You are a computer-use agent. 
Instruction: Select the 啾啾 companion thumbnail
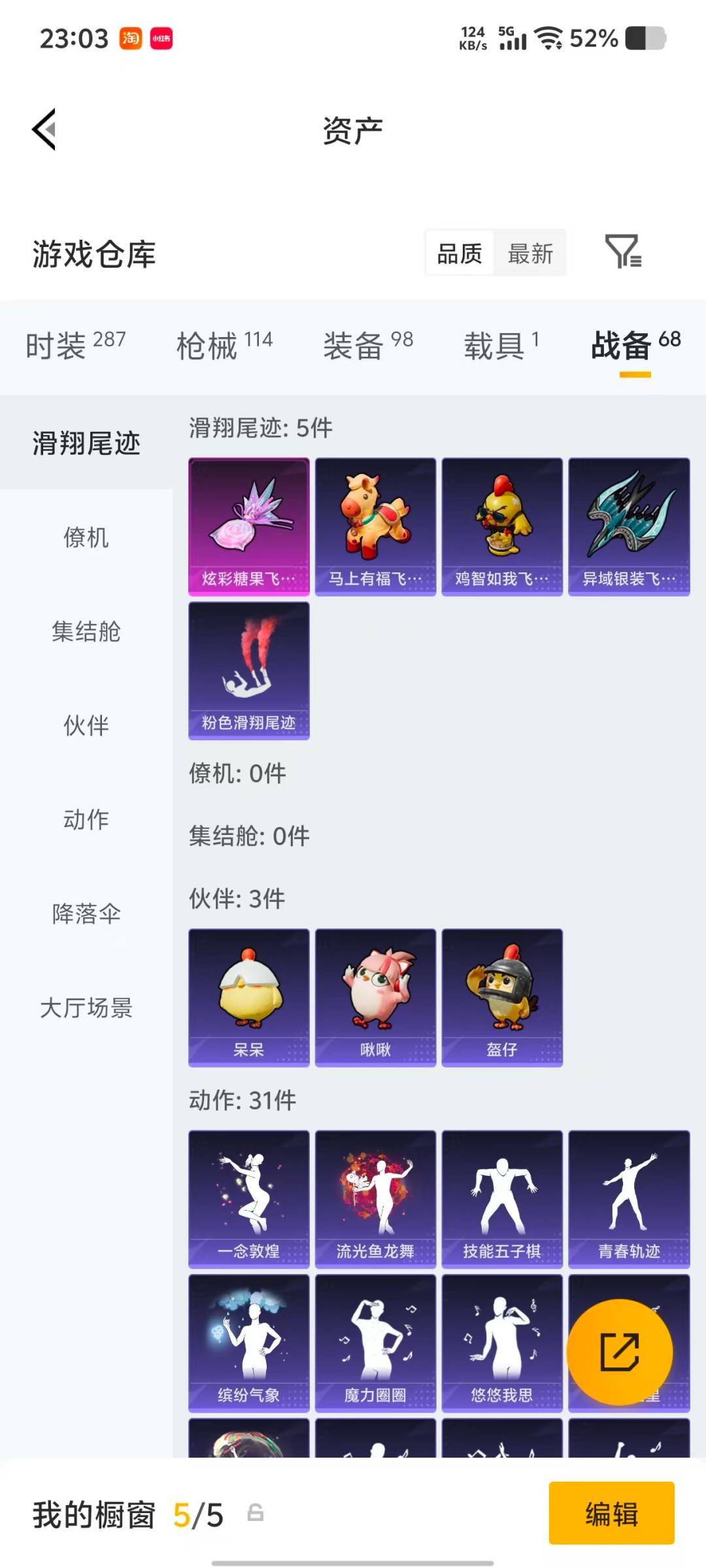[x=374, y=993]
